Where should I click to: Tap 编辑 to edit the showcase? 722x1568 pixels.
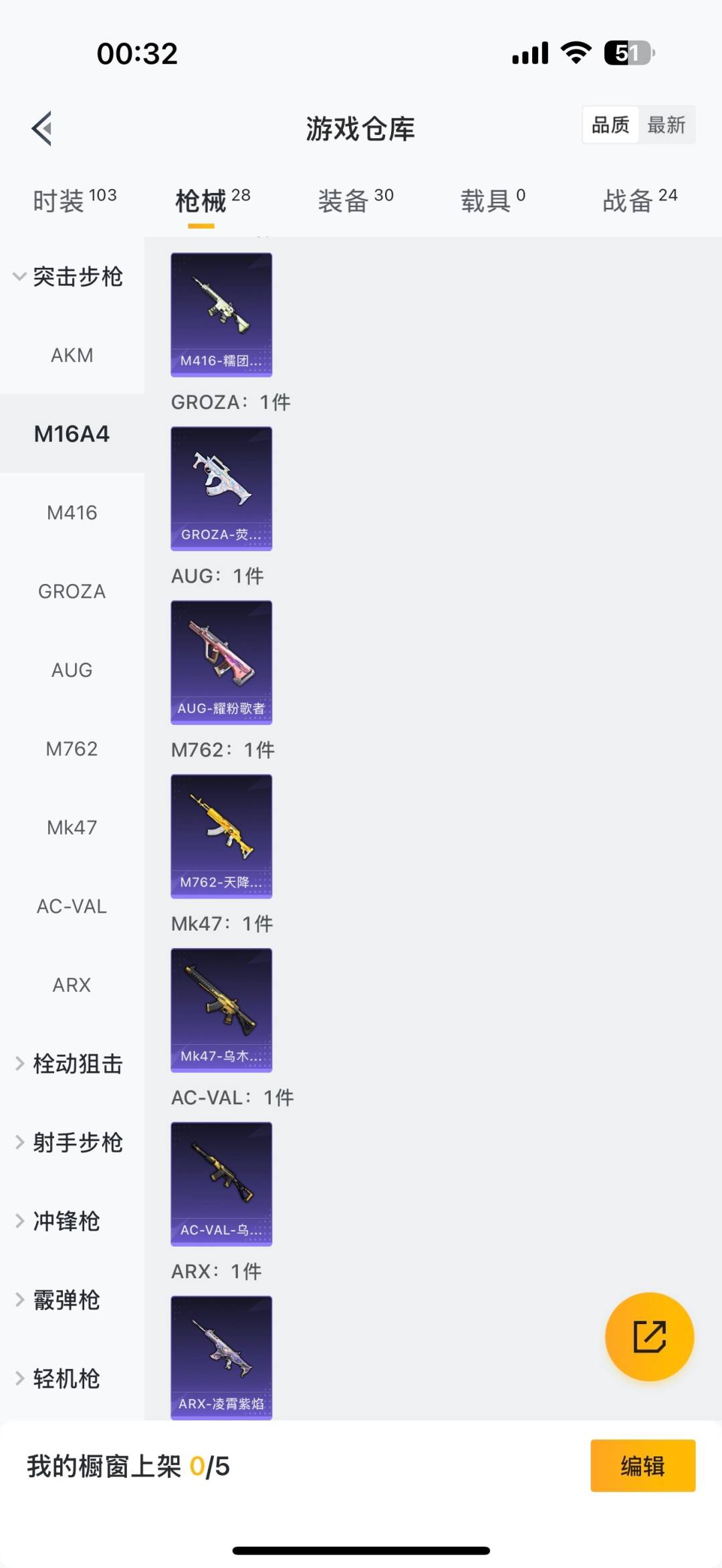click(x=642, y=1466)
